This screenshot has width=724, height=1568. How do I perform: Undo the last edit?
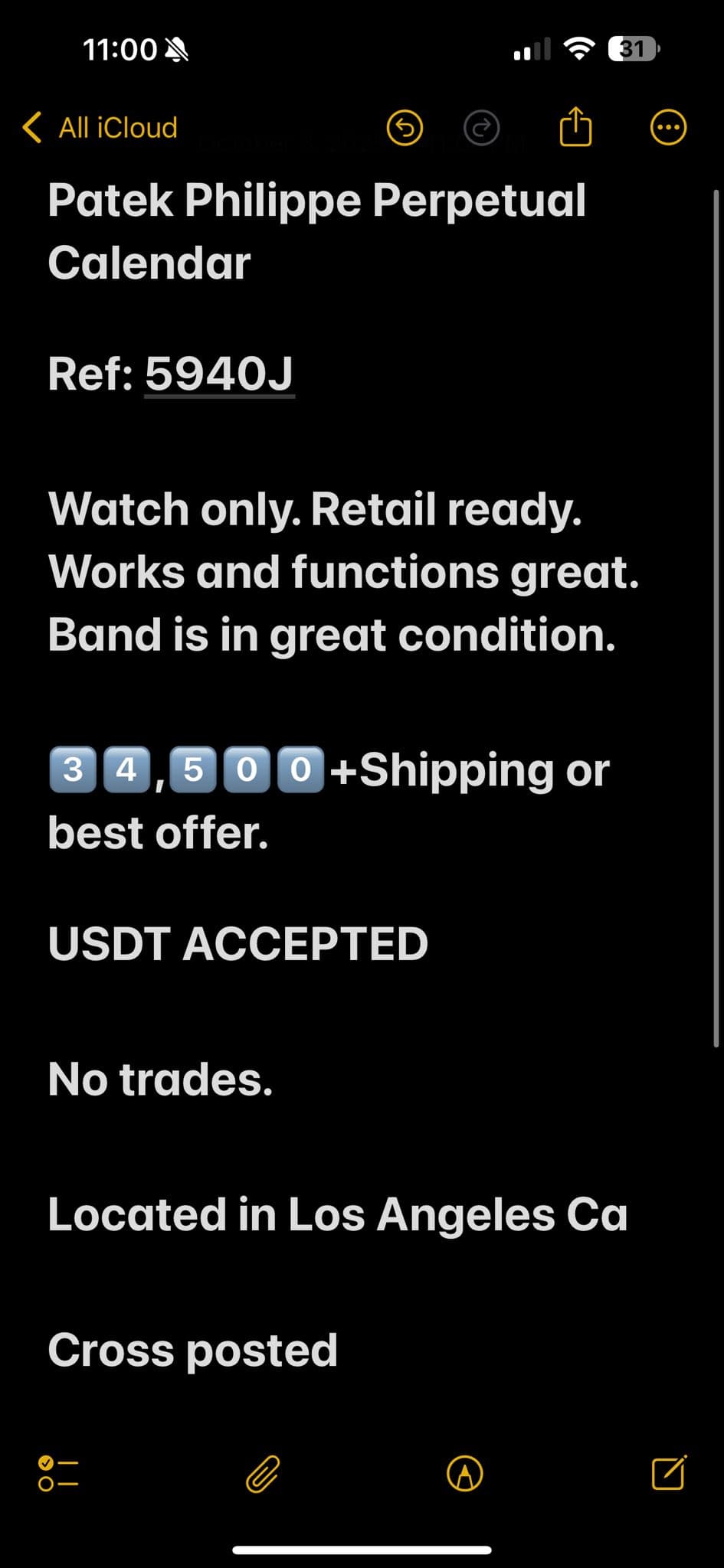405,127
